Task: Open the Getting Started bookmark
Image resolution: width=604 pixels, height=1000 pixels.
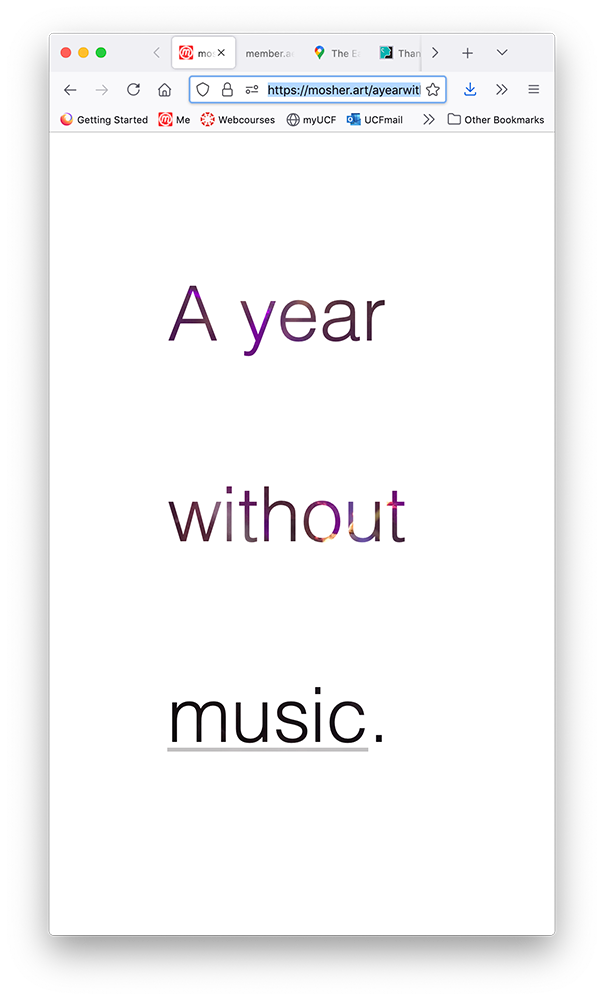Action: [104, 120]
